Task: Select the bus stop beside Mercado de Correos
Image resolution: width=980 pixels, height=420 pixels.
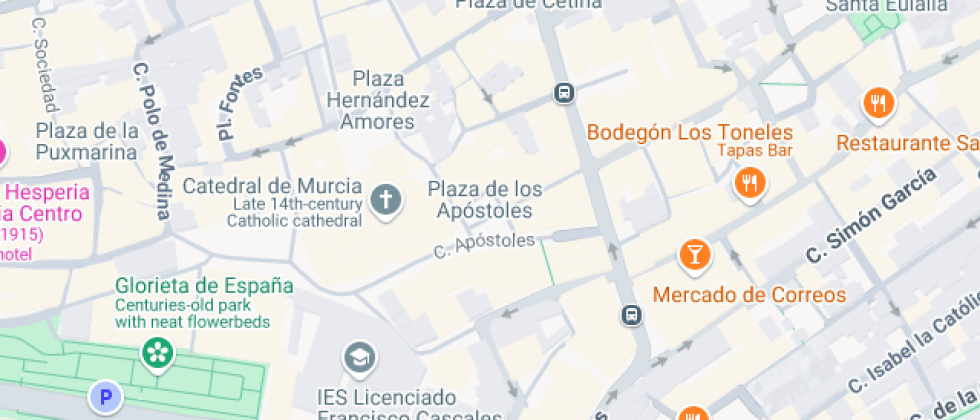Action: 631,315
